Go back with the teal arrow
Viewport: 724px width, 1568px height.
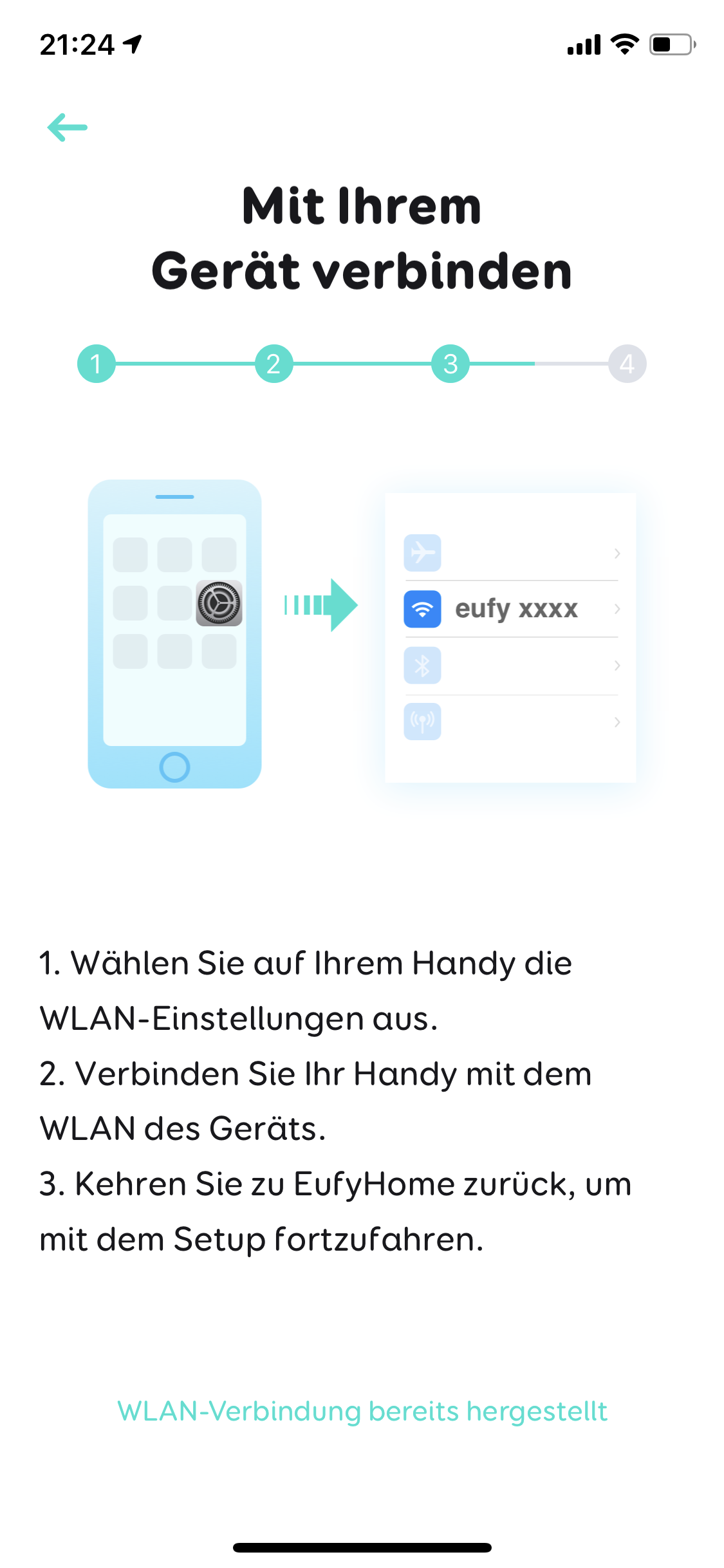pyautogui.click(x=68, y=127)
